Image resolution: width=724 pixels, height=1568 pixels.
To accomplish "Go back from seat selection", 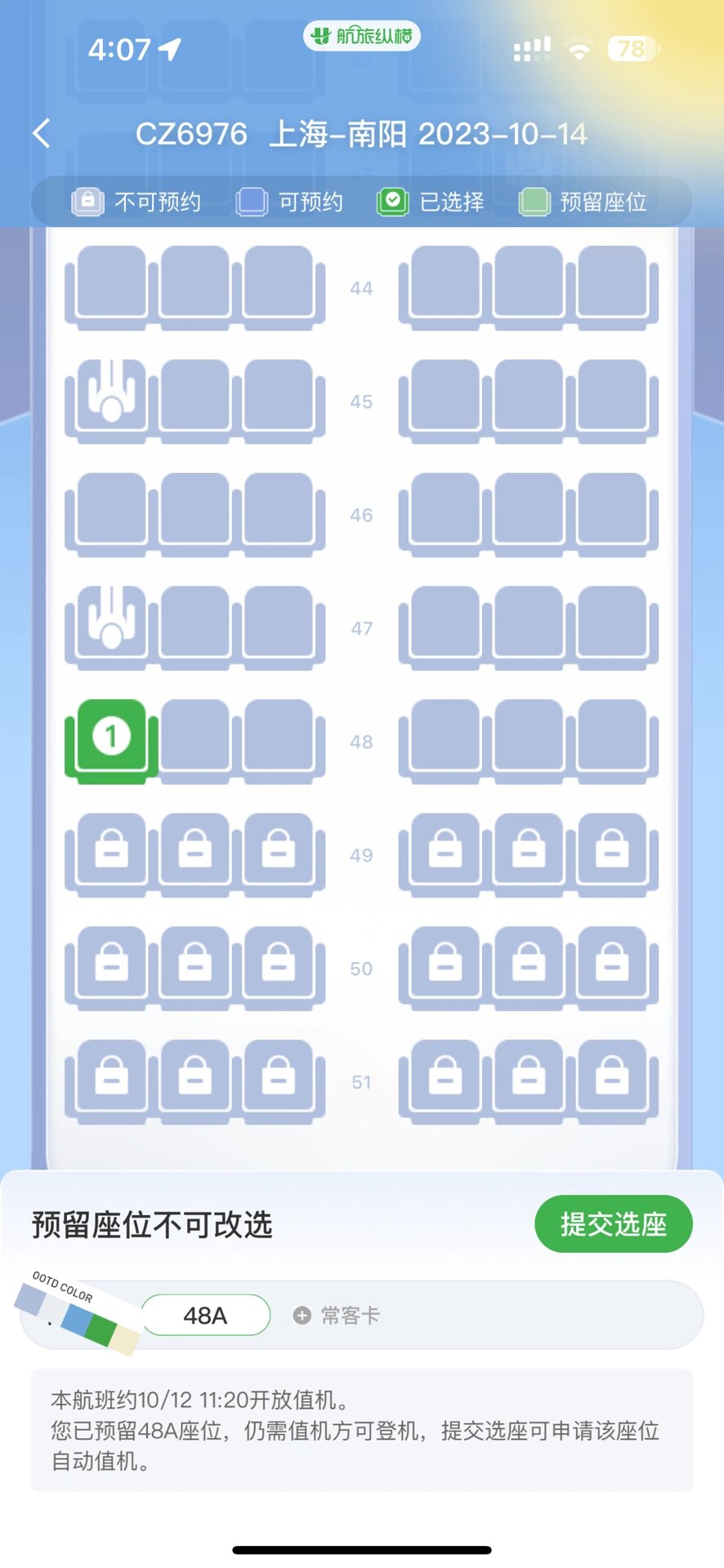I will (42, 133).
